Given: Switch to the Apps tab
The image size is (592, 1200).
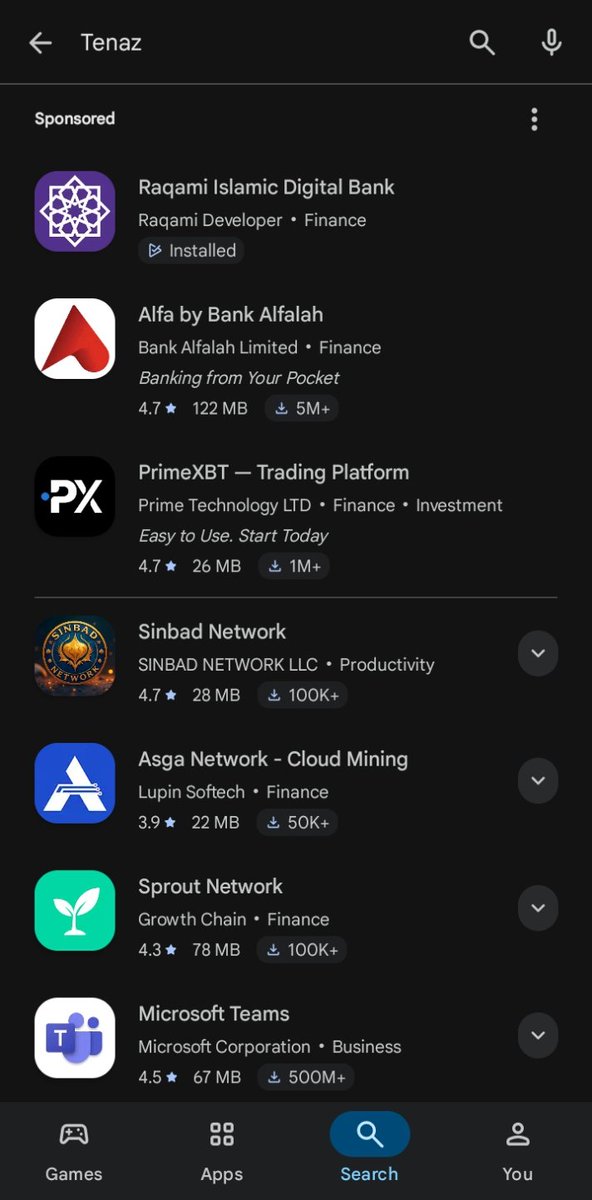Looking at the screenshot, I should tap(222, 1150).
